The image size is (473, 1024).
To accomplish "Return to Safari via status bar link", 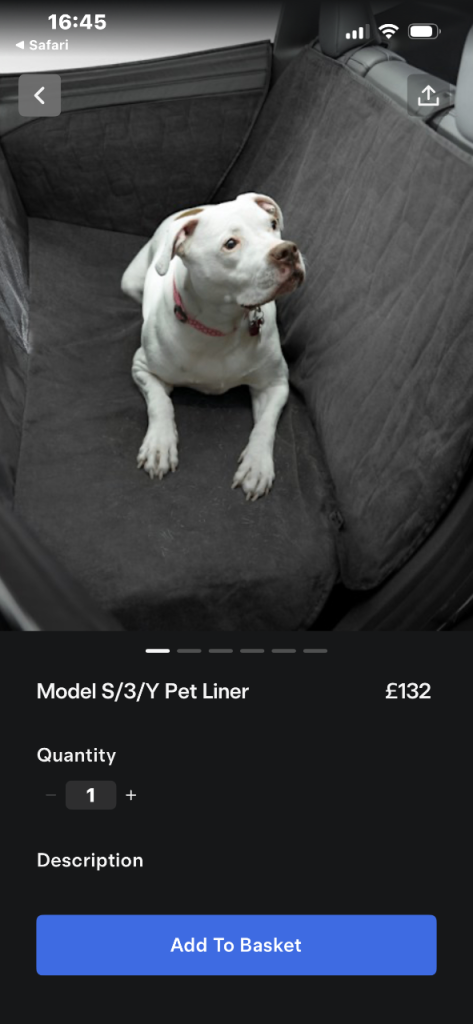I will tap(42, 45).
